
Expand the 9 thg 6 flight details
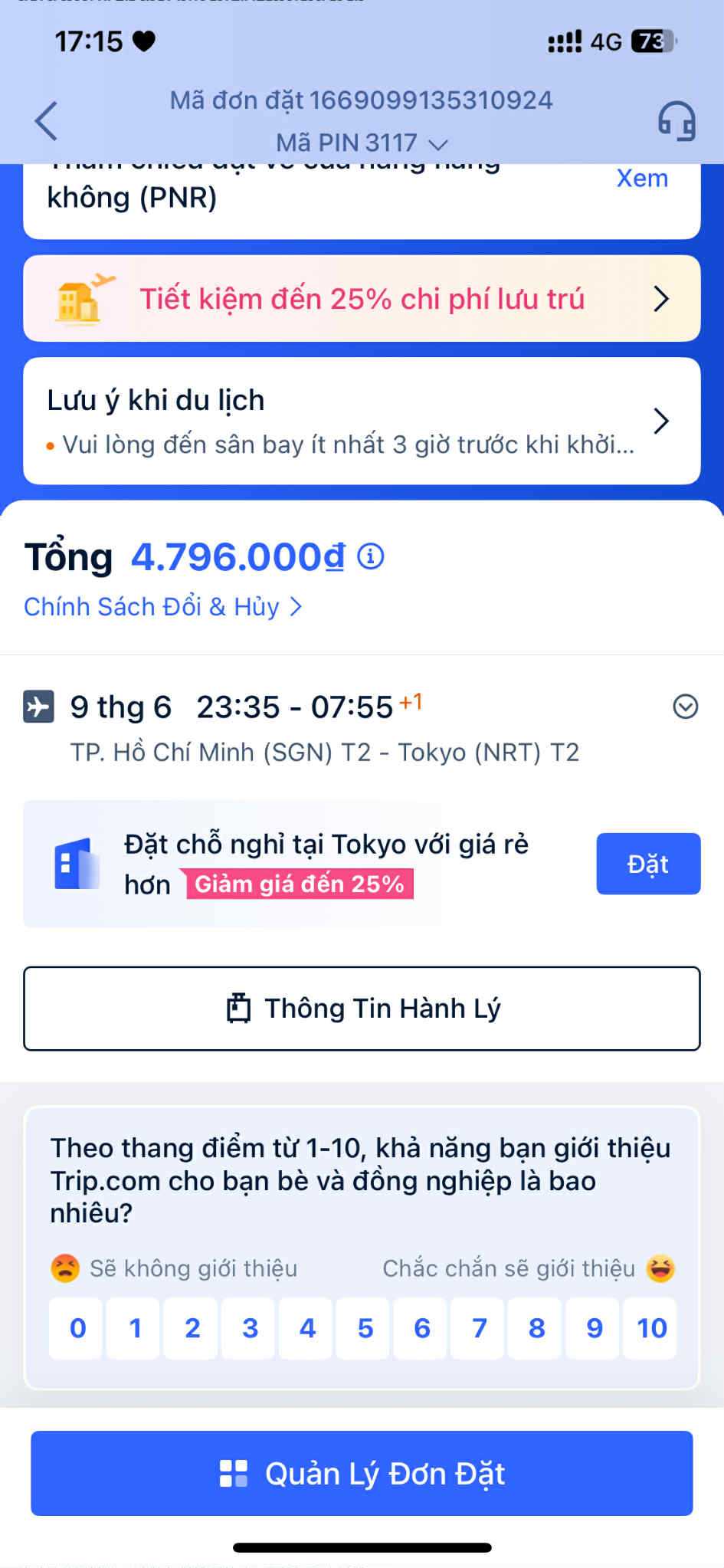685,707
